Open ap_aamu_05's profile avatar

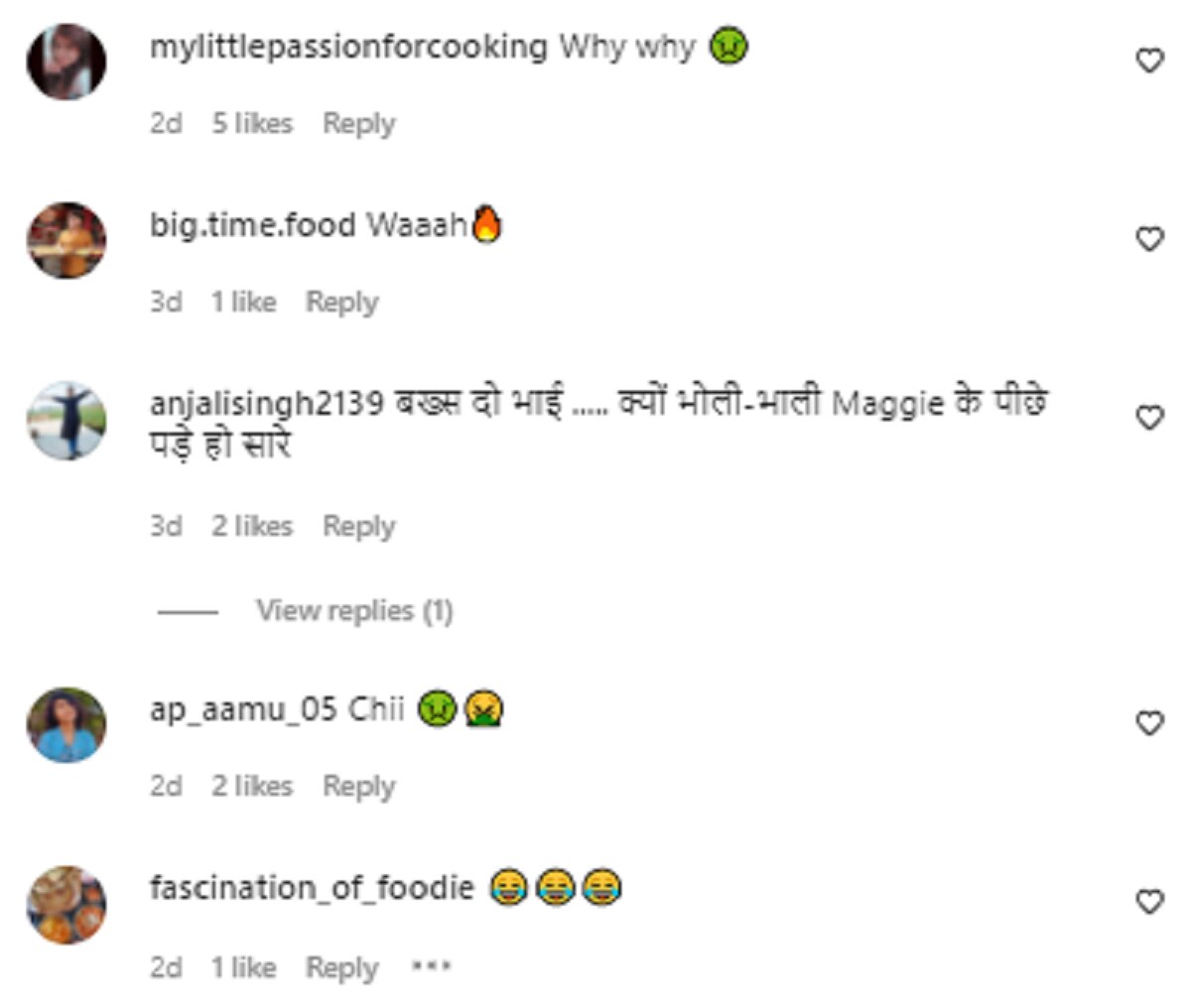66,724
